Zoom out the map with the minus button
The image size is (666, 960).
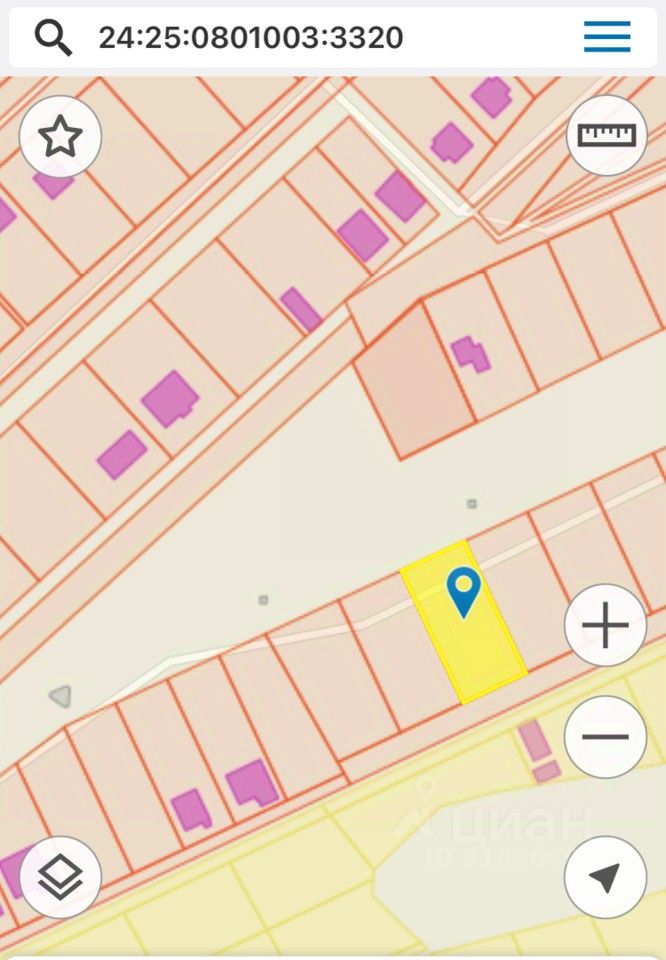click(x=605, y=737)
